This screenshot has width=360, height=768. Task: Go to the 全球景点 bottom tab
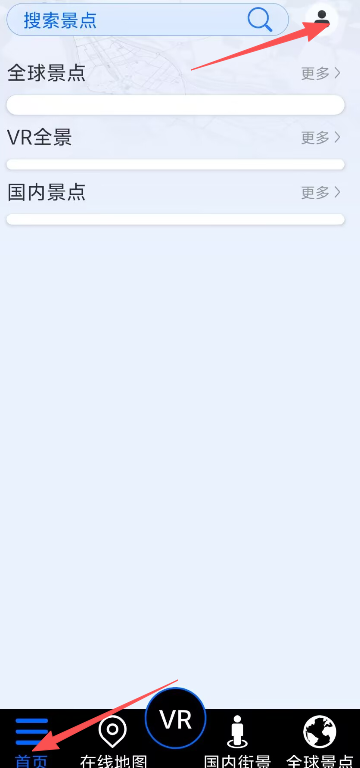pyautogui.click(x=319, y=742)
